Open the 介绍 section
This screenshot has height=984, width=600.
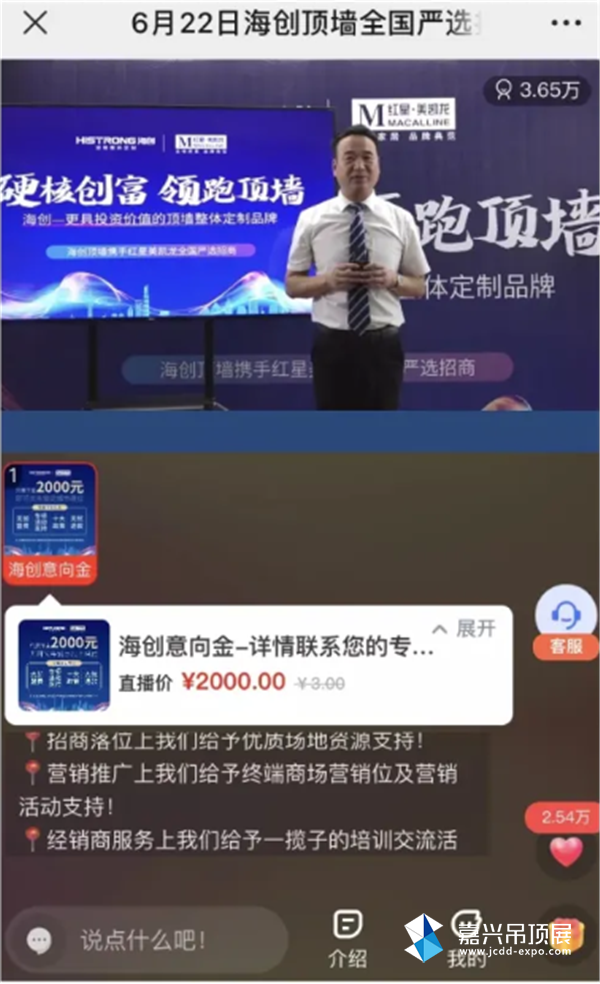(347, 940)
